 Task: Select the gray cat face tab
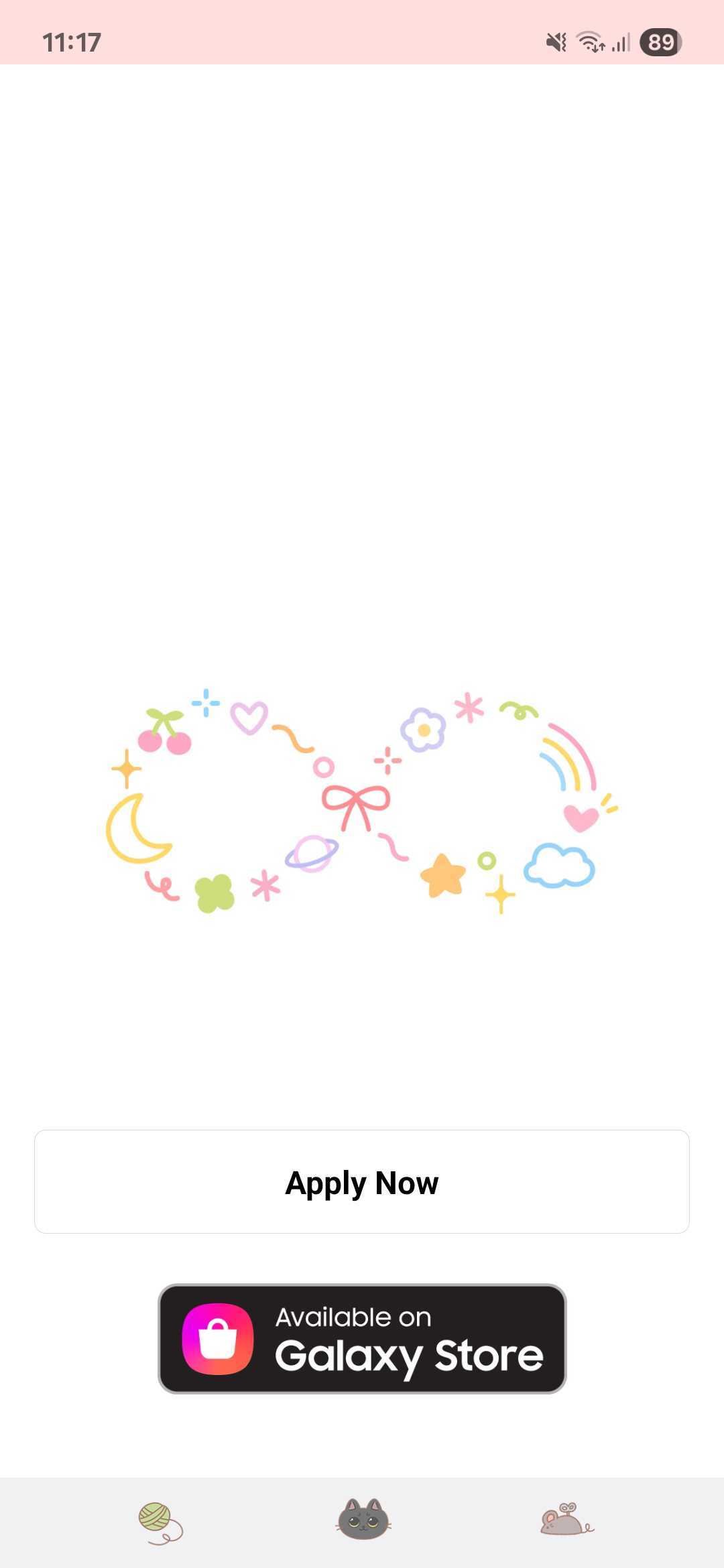(363, 1520)
